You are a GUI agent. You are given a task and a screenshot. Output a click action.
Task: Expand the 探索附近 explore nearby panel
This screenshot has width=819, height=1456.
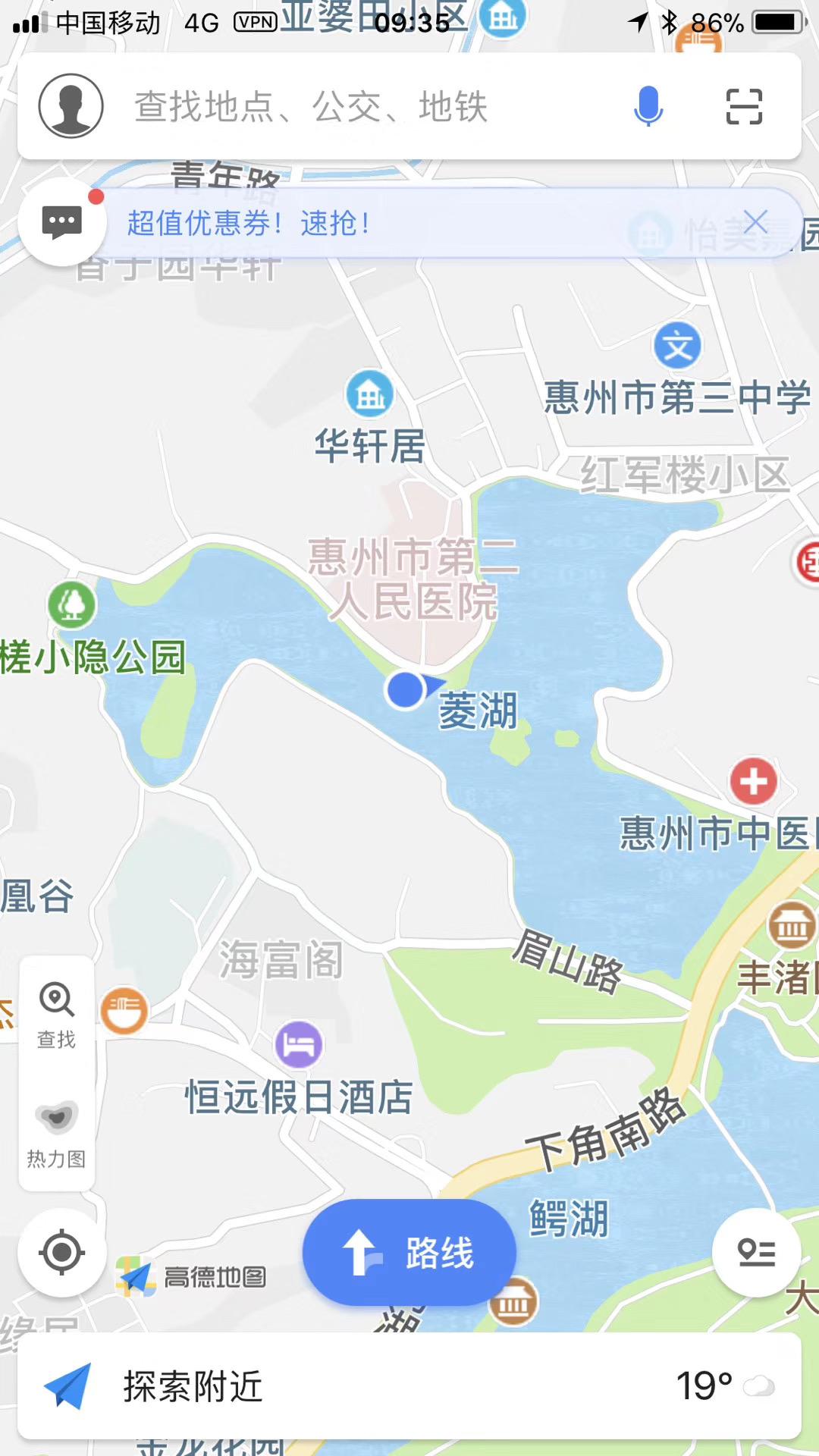pyautogui.click(x=303, y=1386)
